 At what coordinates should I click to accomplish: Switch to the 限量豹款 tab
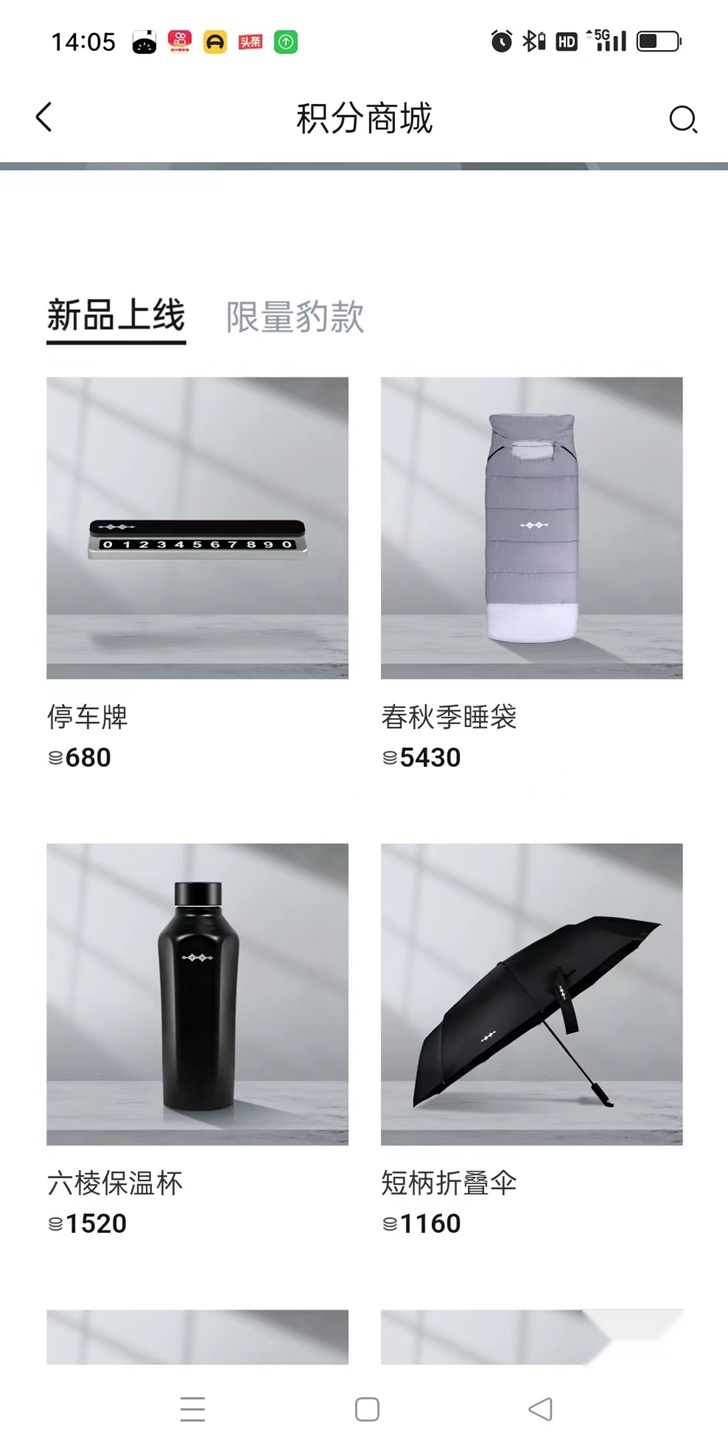click(295, 317)
